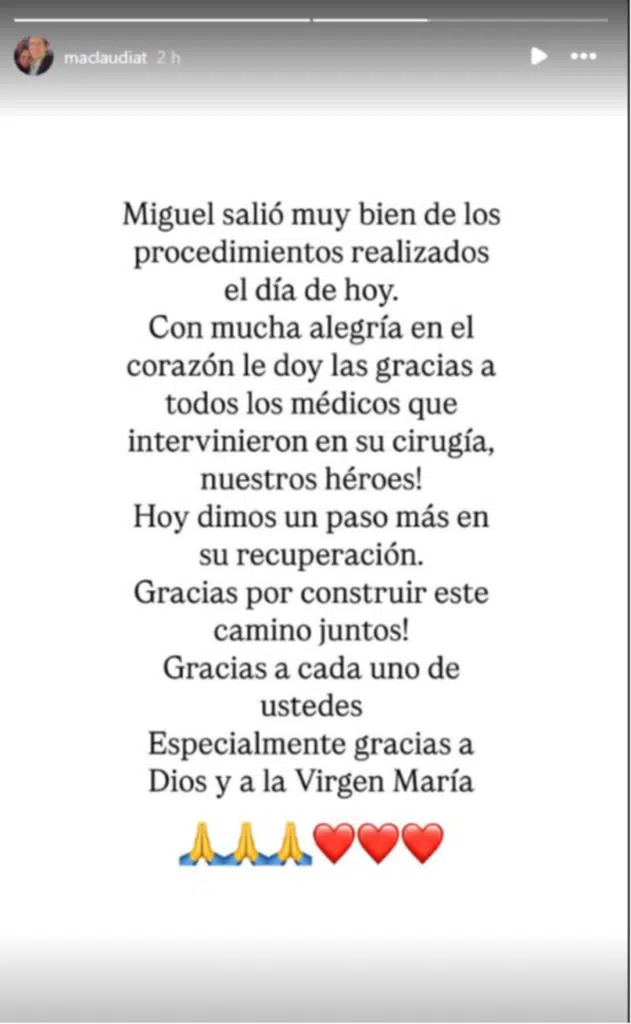The width and height of the screenshot is (631, 1024).
Task: Resume story playback with the play icon
Action: pos(539,56)
